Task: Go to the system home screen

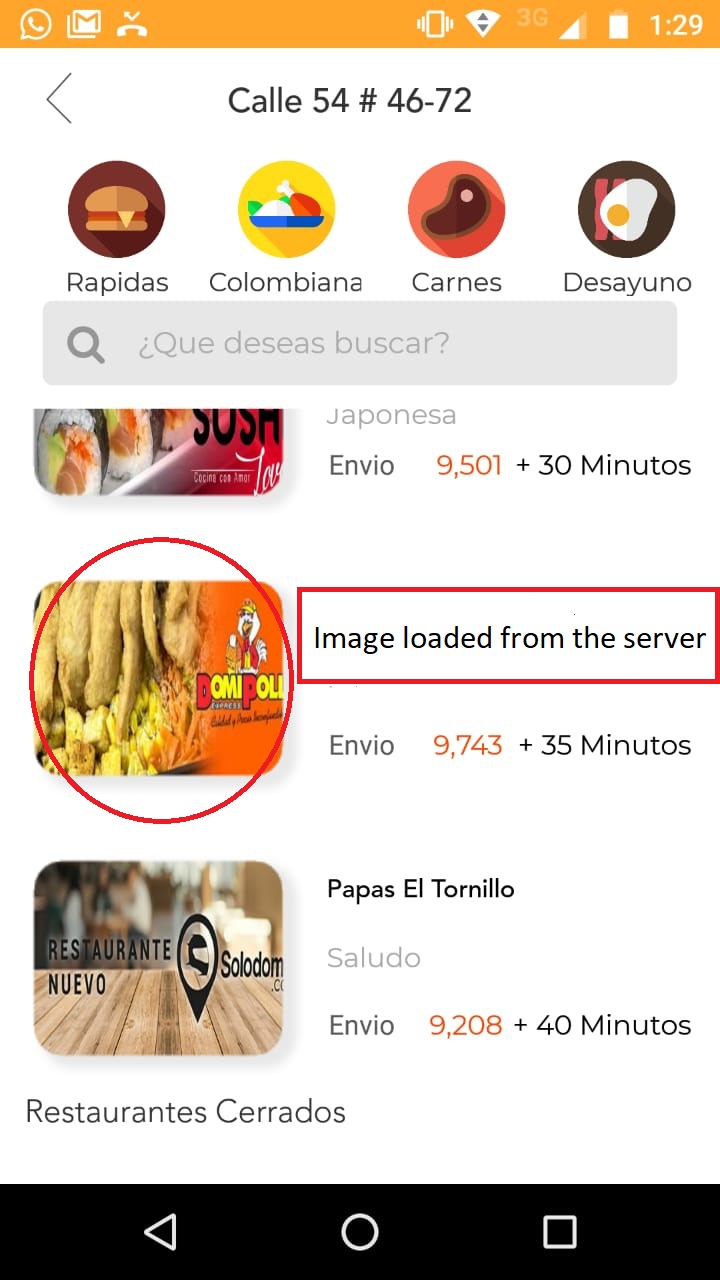Action: [360, 1232]
